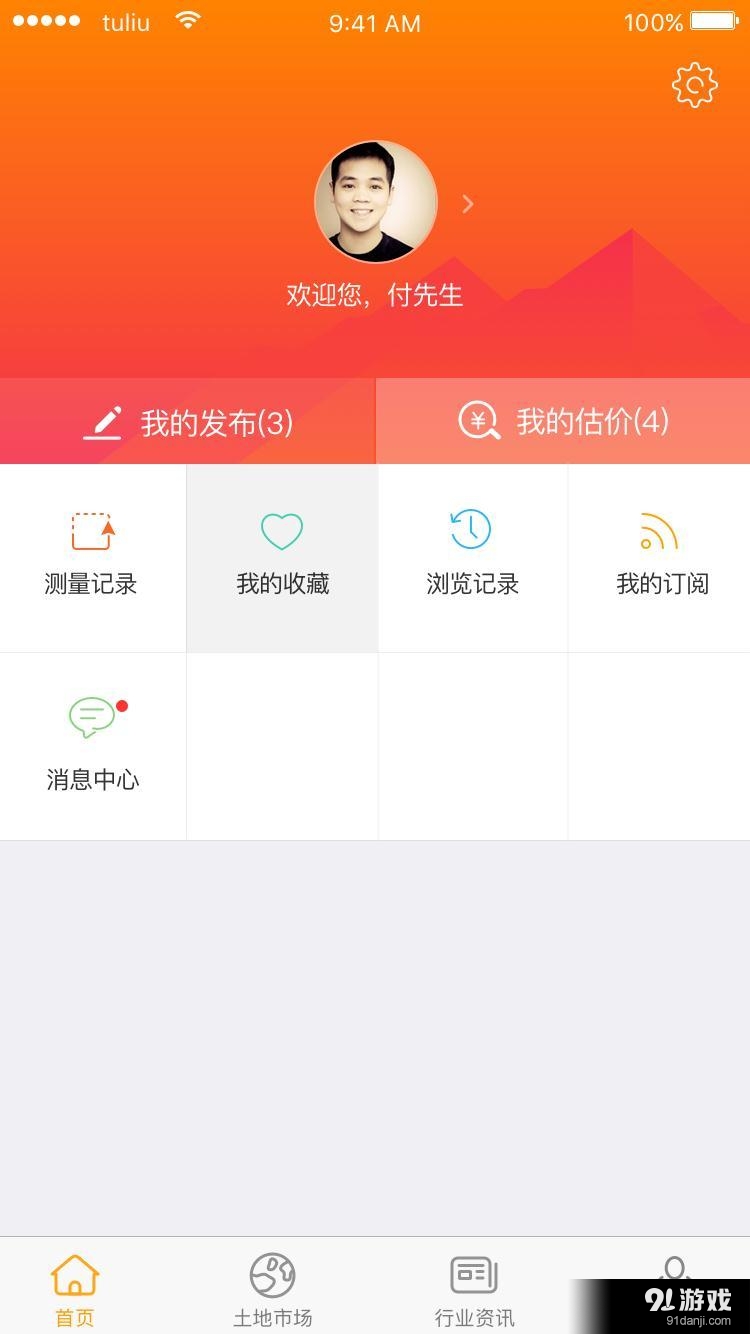Tap the pencil icon on 我的发布

104,422
